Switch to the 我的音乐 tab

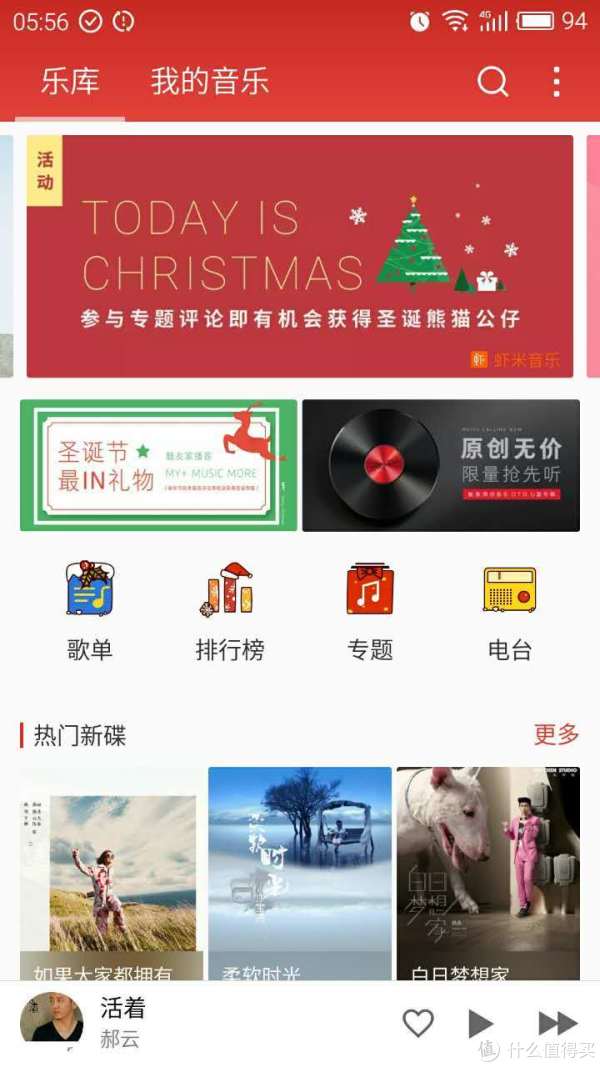pyautogui.click(x=210, y=82)
